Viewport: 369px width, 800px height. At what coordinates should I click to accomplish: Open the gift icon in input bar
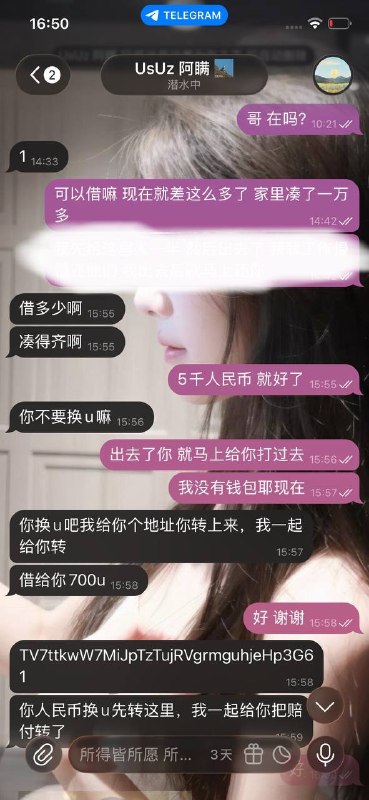(x=253, y=756)
